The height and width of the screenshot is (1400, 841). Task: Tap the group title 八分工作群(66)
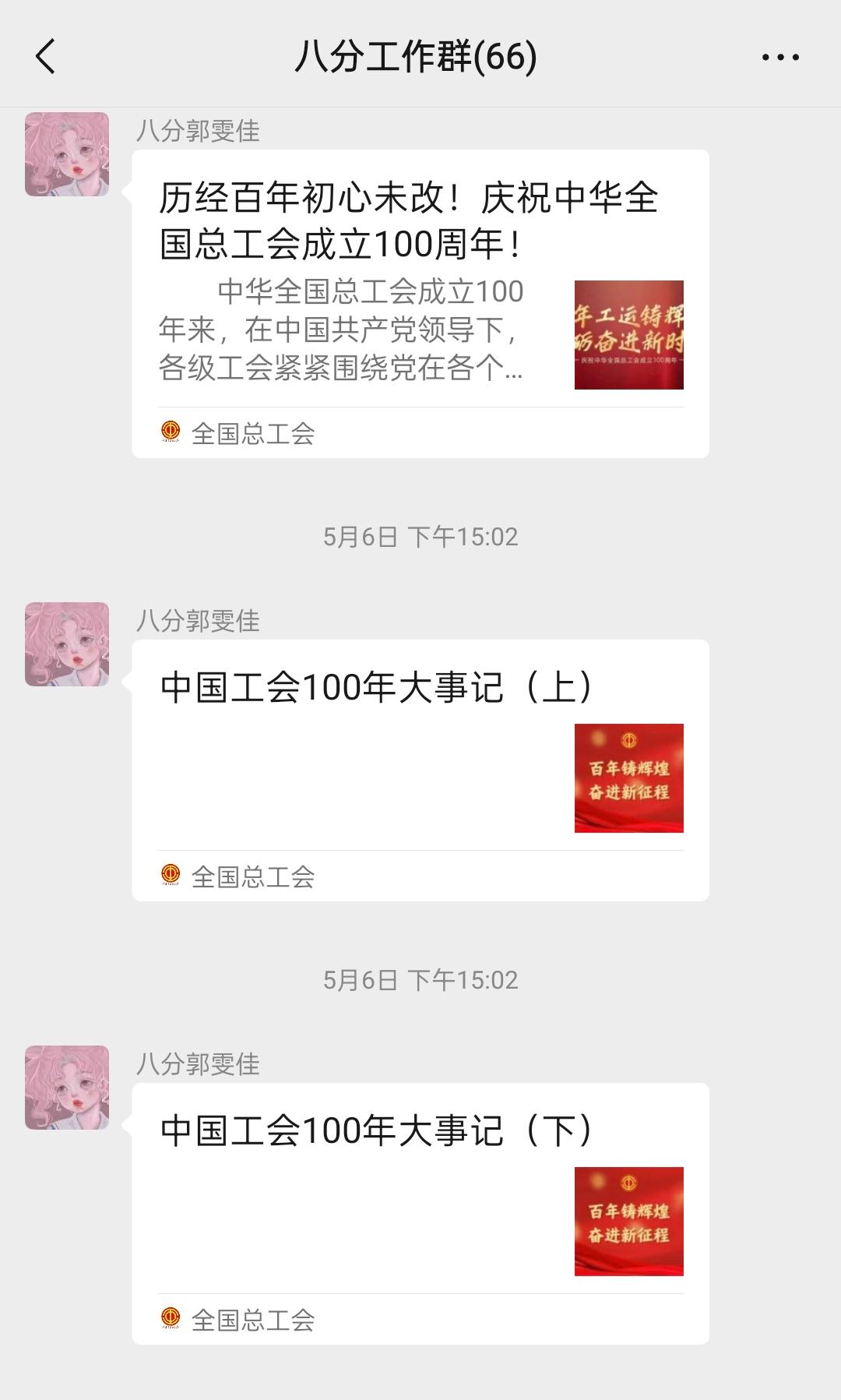[414, 57]
